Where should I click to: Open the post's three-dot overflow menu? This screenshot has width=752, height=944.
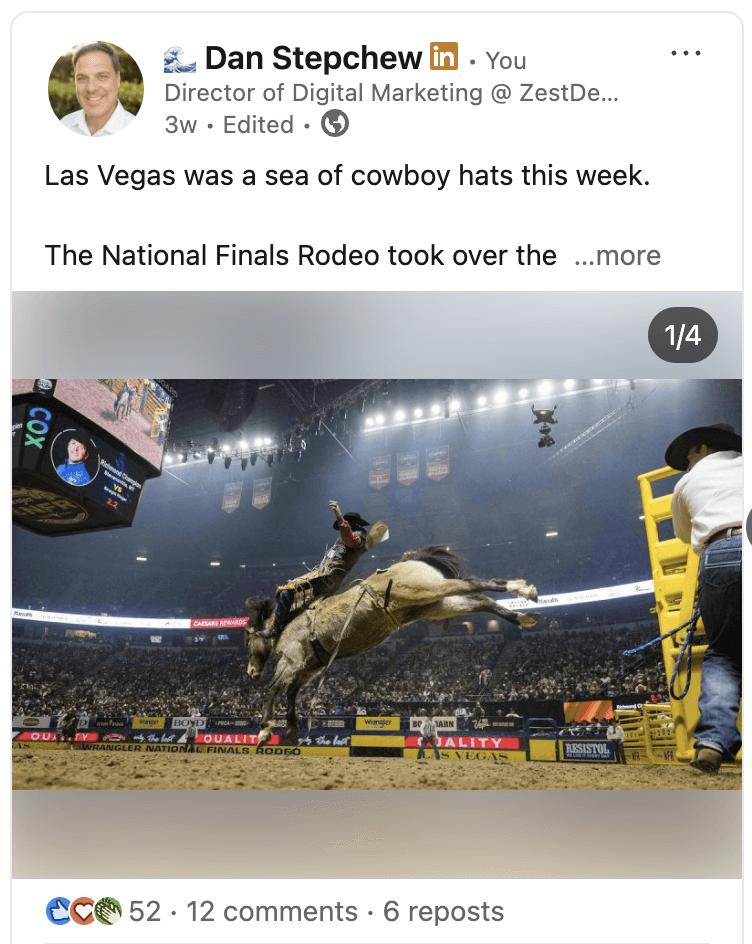click(x=686, y=54)
